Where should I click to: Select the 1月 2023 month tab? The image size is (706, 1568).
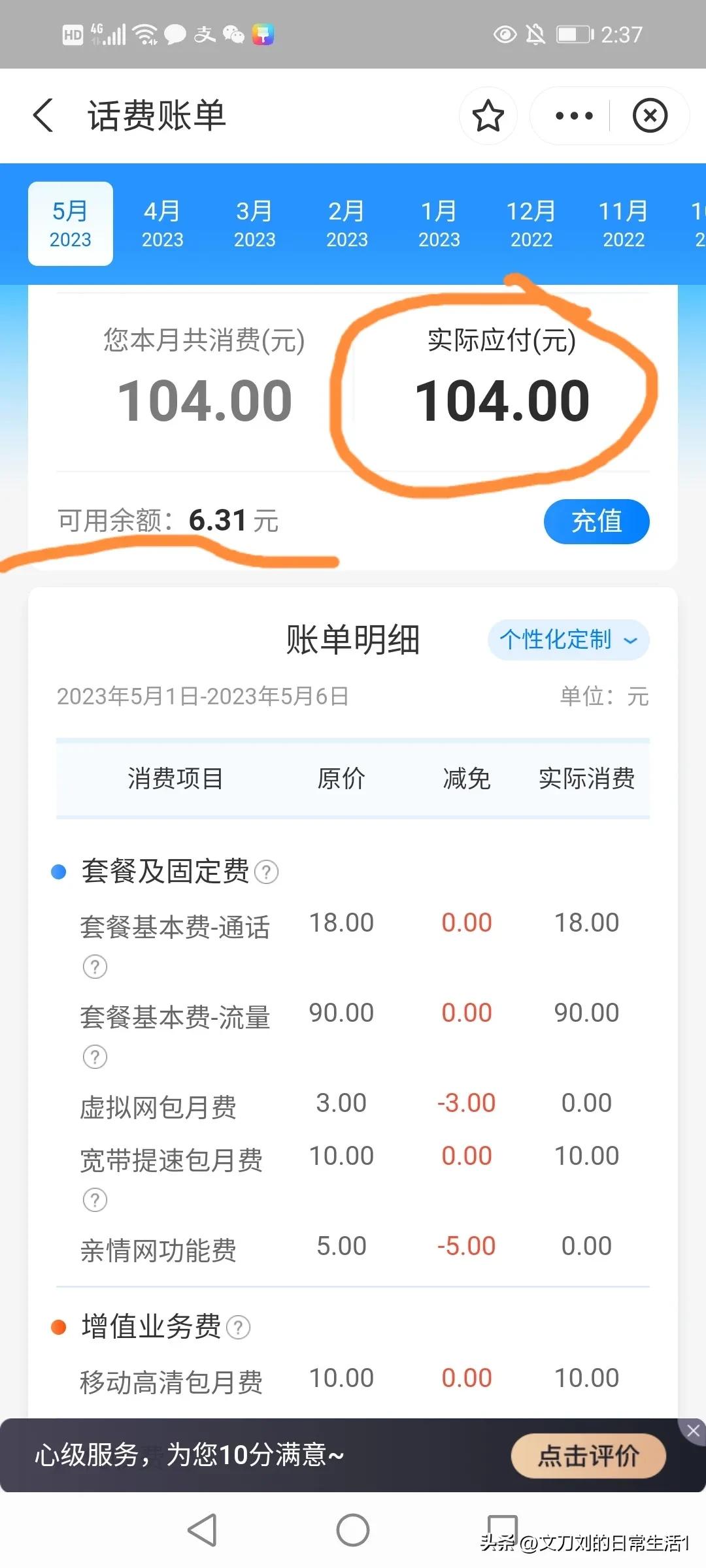point(439,223)
